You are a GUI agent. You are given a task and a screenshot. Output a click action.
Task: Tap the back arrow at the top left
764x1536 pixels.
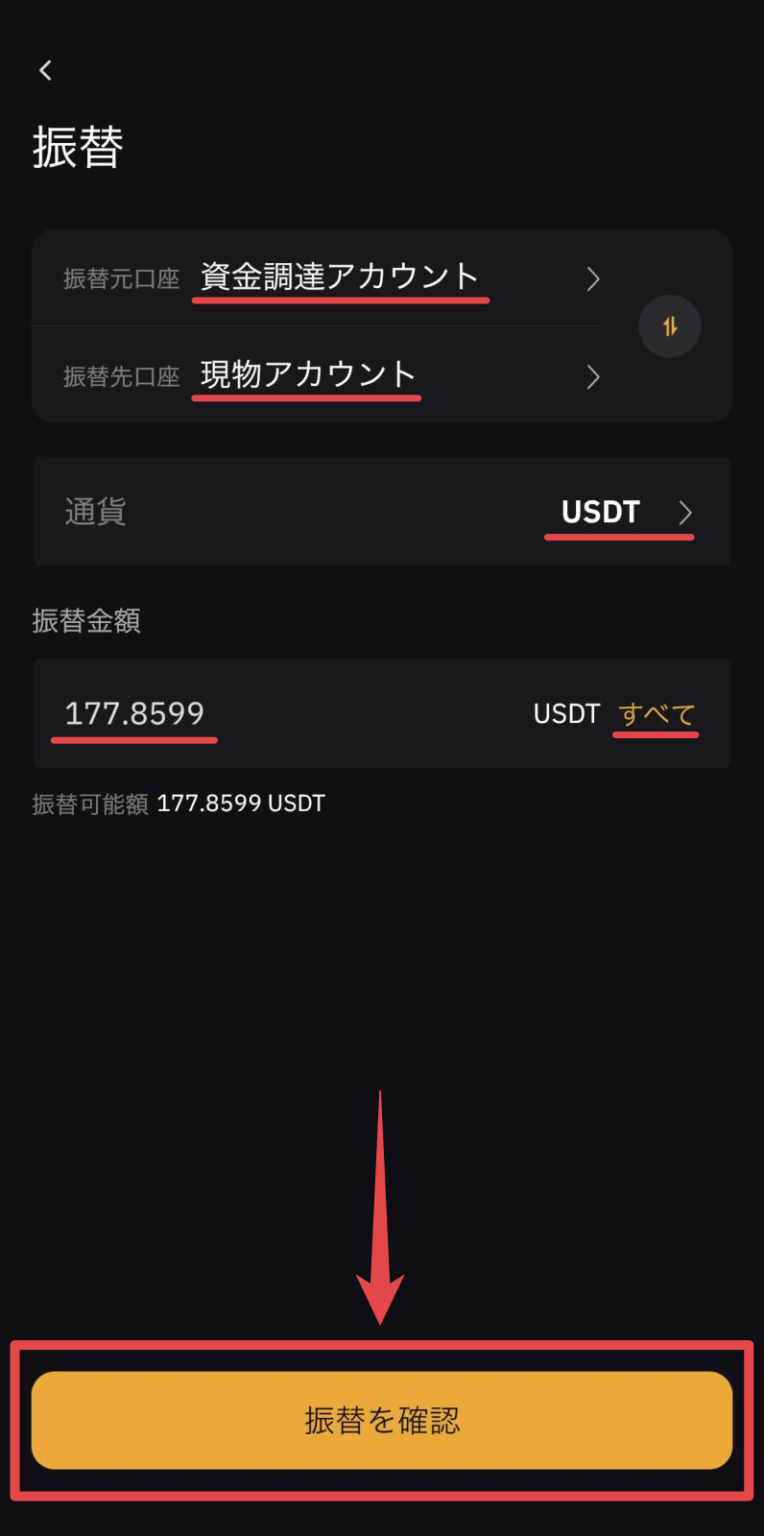[45, 70]
